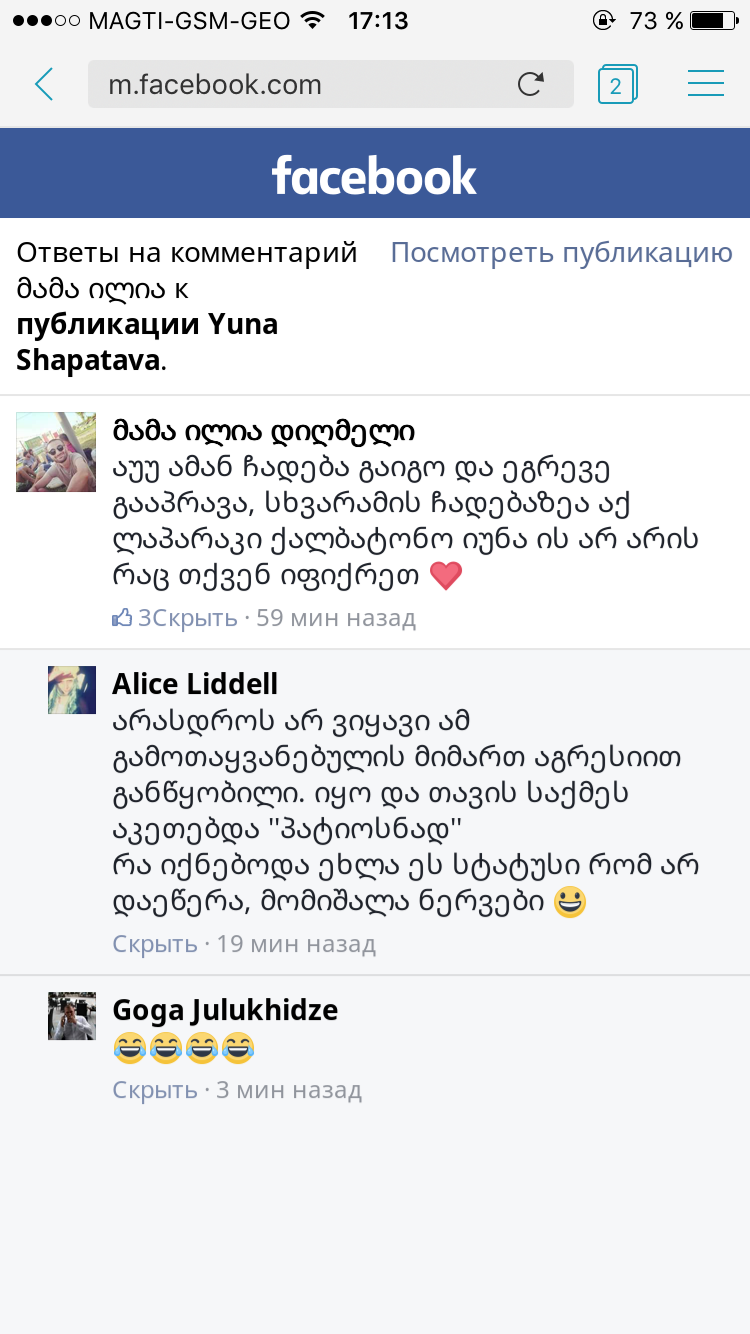The width and height of the screenshot is (750, 1334).
Task: Tap Alice Liddell's profile picture
Action: (72, 690)
